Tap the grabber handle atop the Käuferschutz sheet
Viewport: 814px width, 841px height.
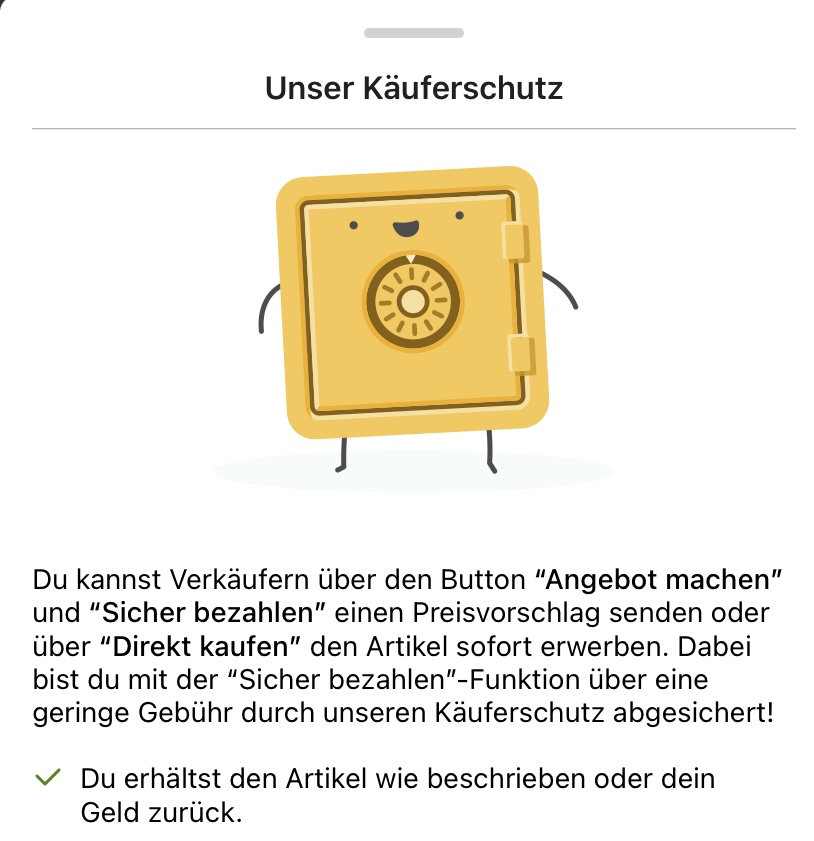coord(413,33)
